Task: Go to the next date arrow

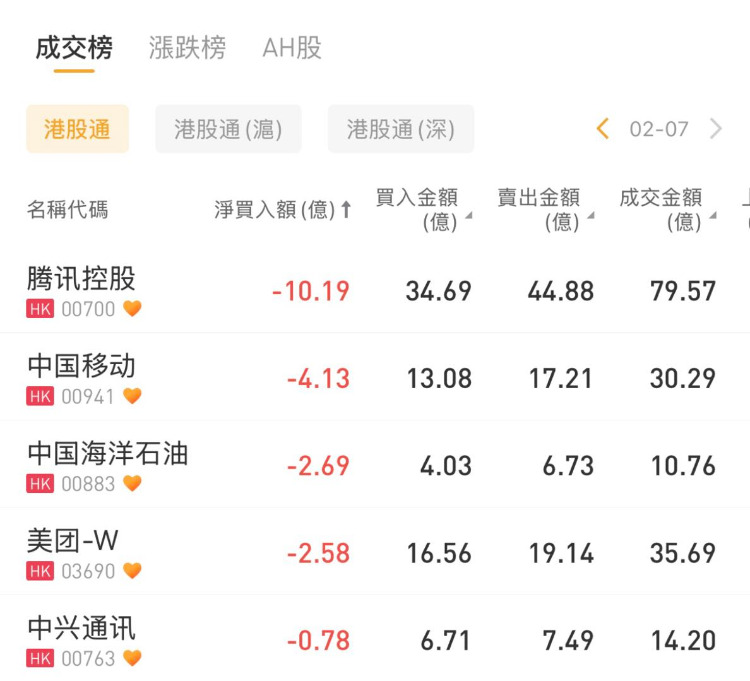Action: click(716, 129)
